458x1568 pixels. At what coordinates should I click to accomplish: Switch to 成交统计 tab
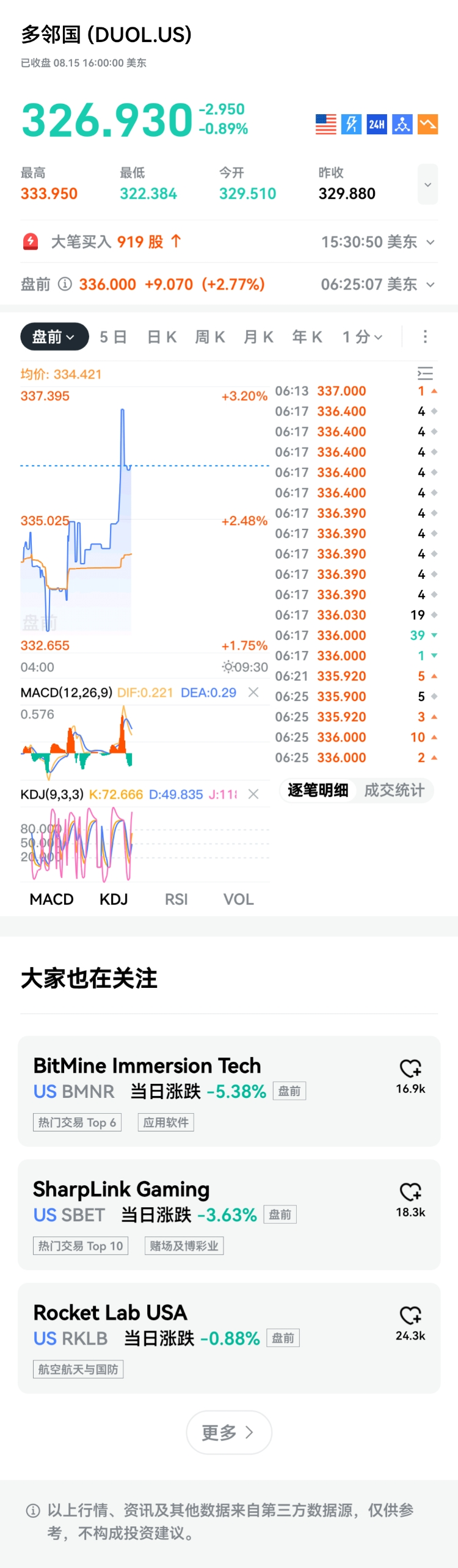394,790
